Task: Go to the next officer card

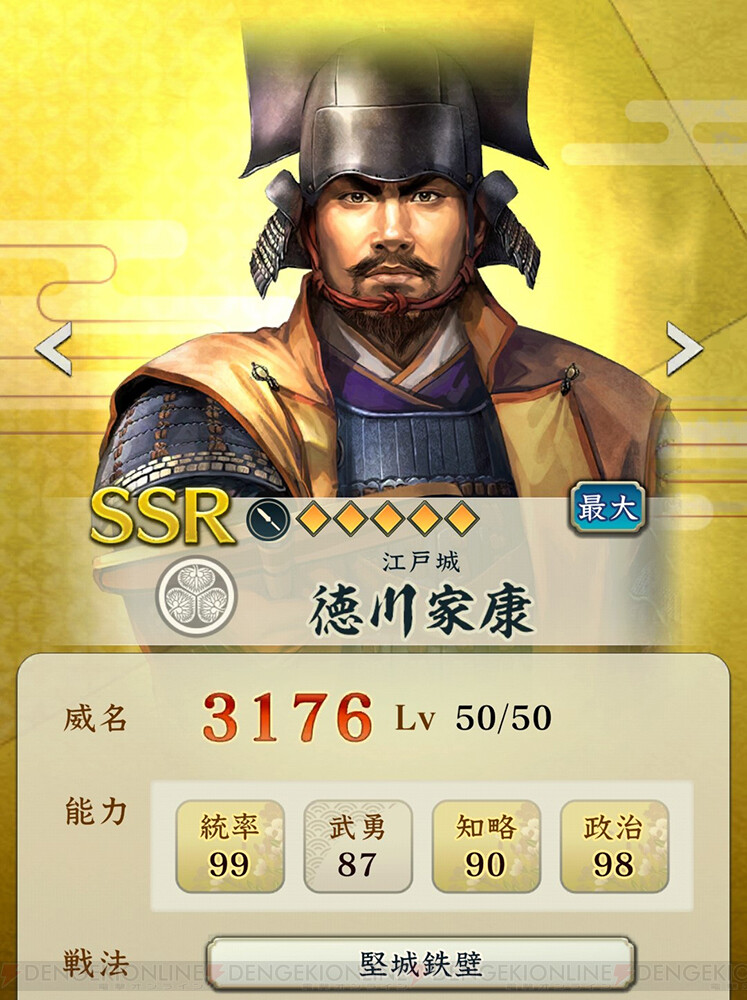Action: pyautogui.click(x=685, y=349)
